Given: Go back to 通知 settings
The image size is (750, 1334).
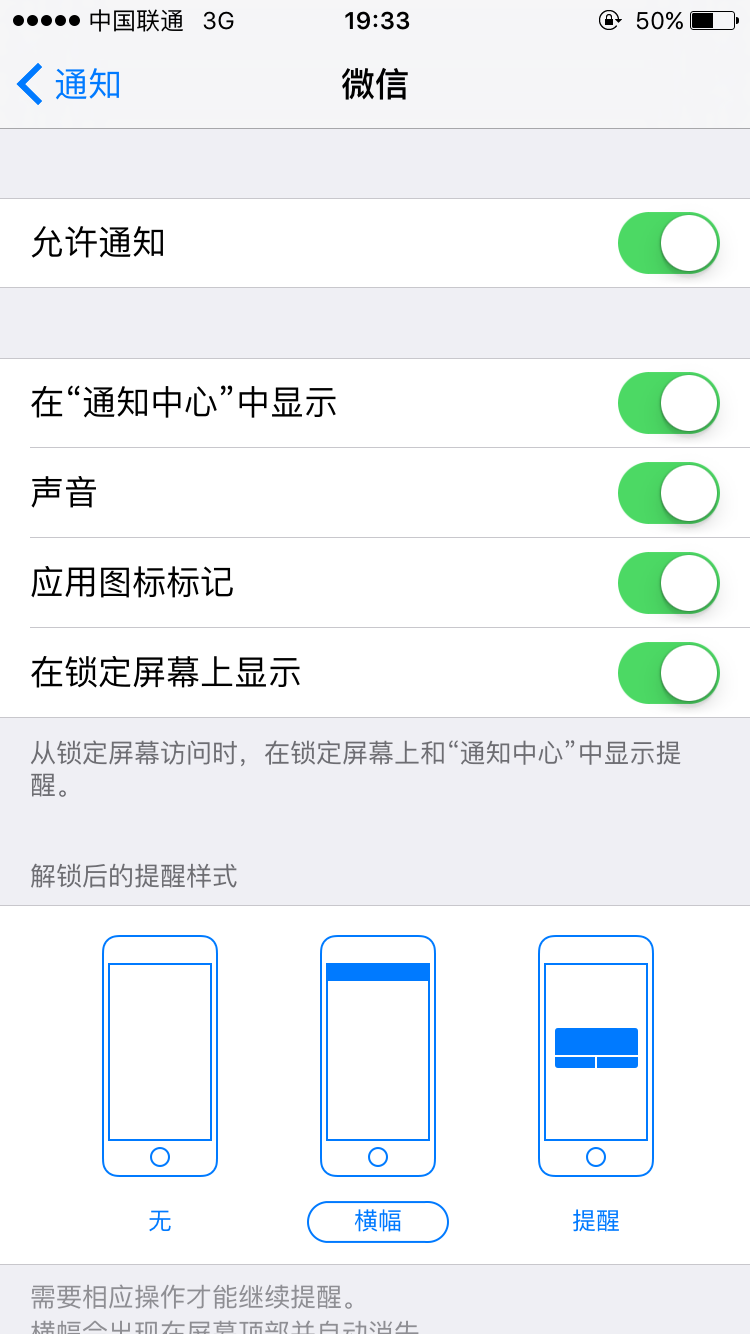Looking at the screenshot, I should coord(68,84).
